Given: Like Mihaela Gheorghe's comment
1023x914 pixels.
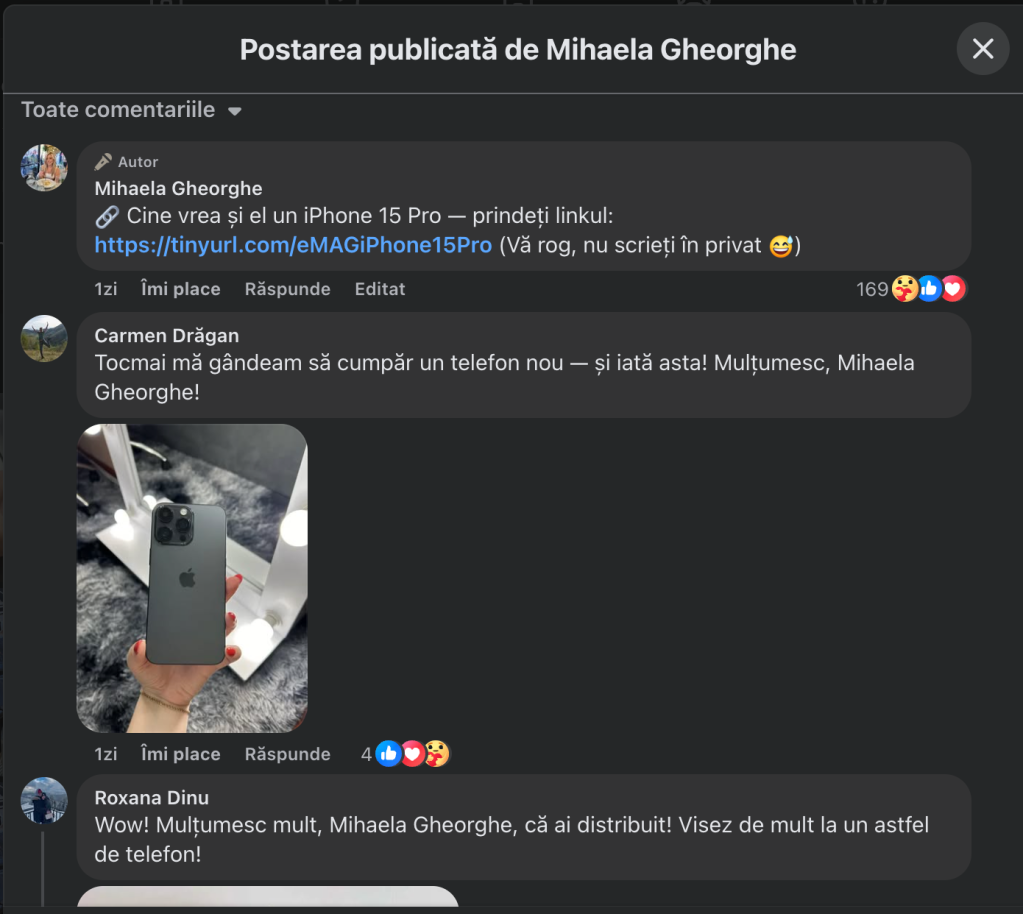Looking at the screenshot, I should point(180,289).
